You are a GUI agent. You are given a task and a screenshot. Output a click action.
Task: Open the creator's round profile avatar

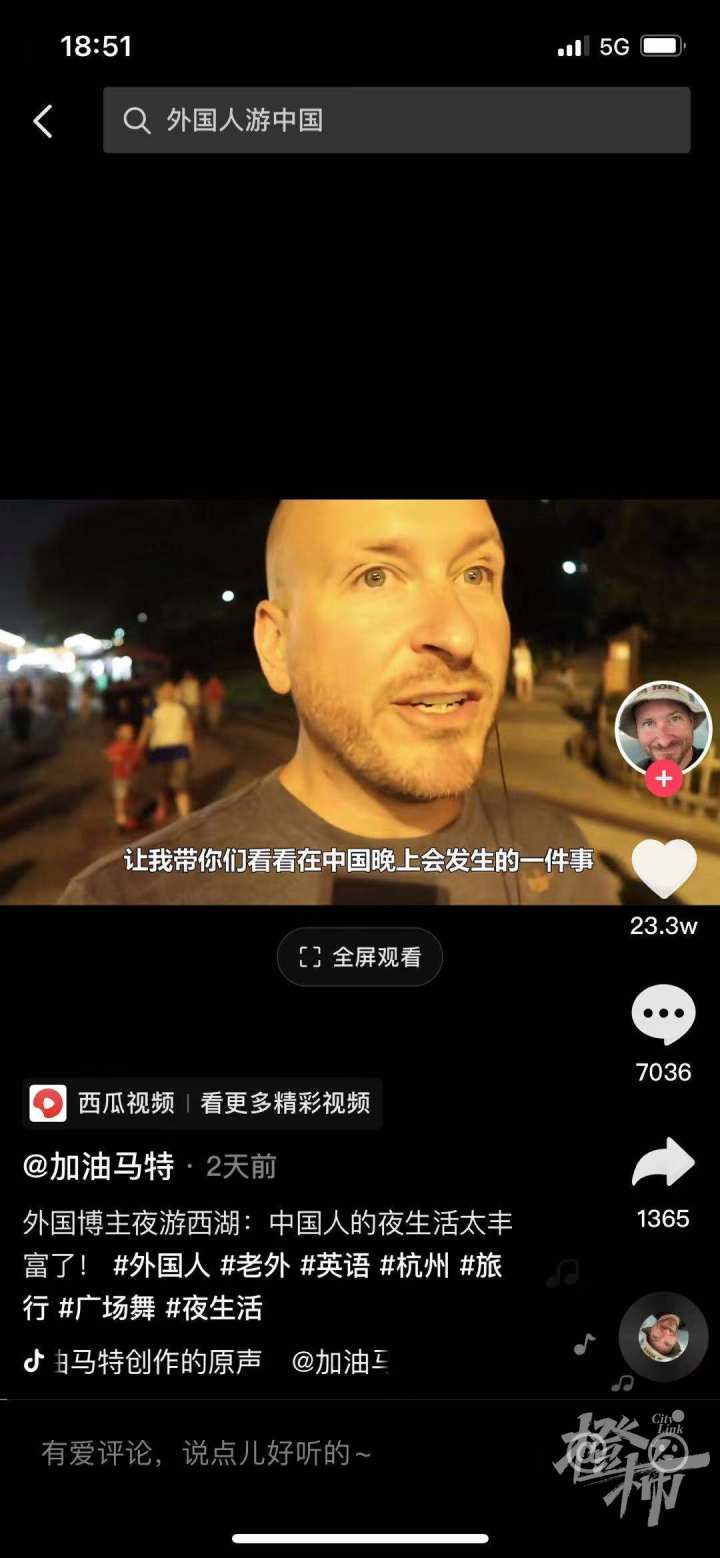[x=663, y=729]
